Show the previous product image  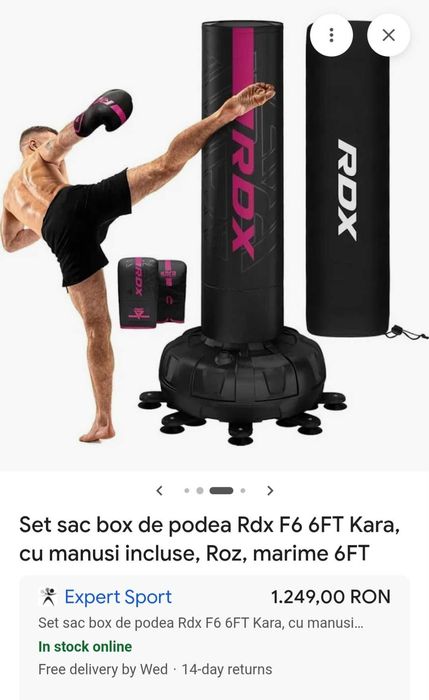(x=160, y=491)
